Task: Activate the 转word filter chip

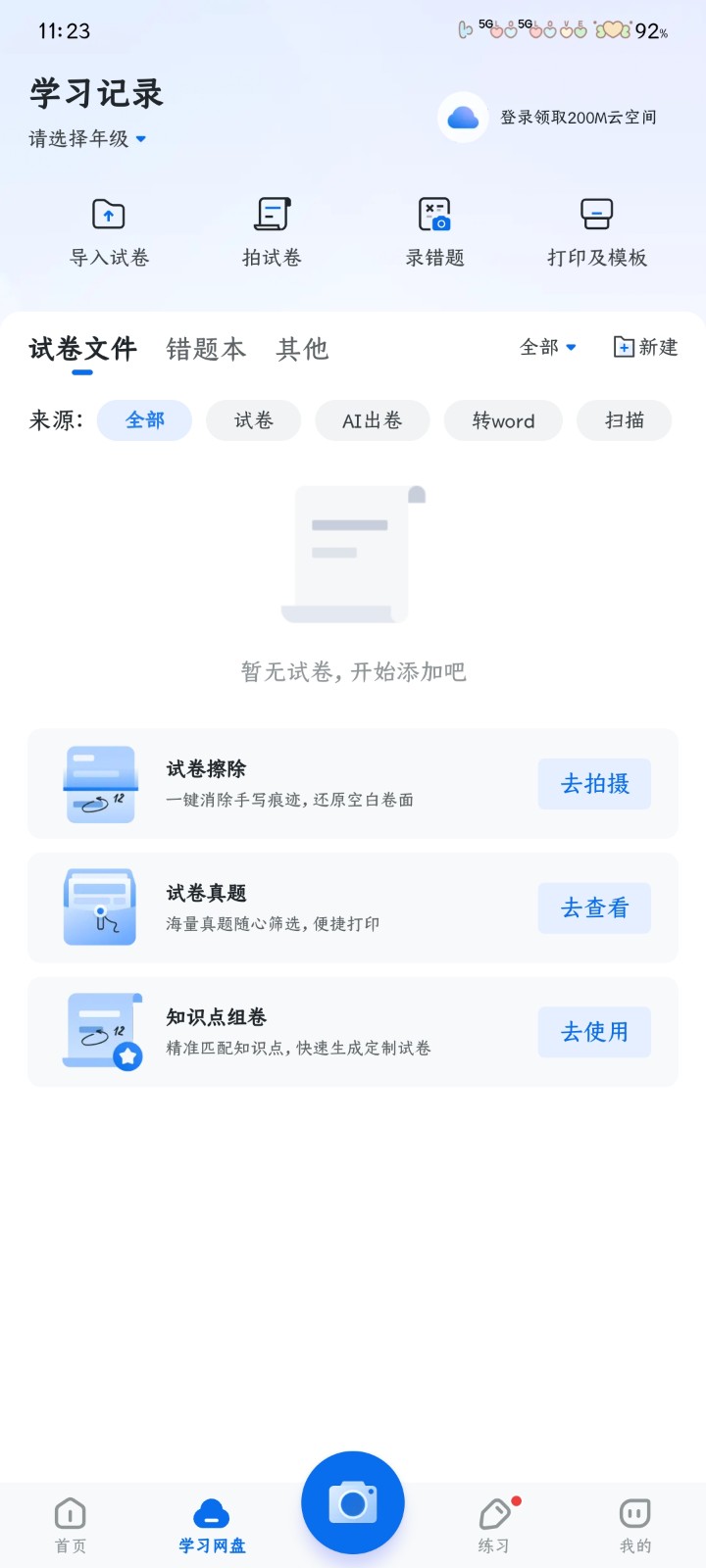Action: pyautogui.click(x=503, y=420)
